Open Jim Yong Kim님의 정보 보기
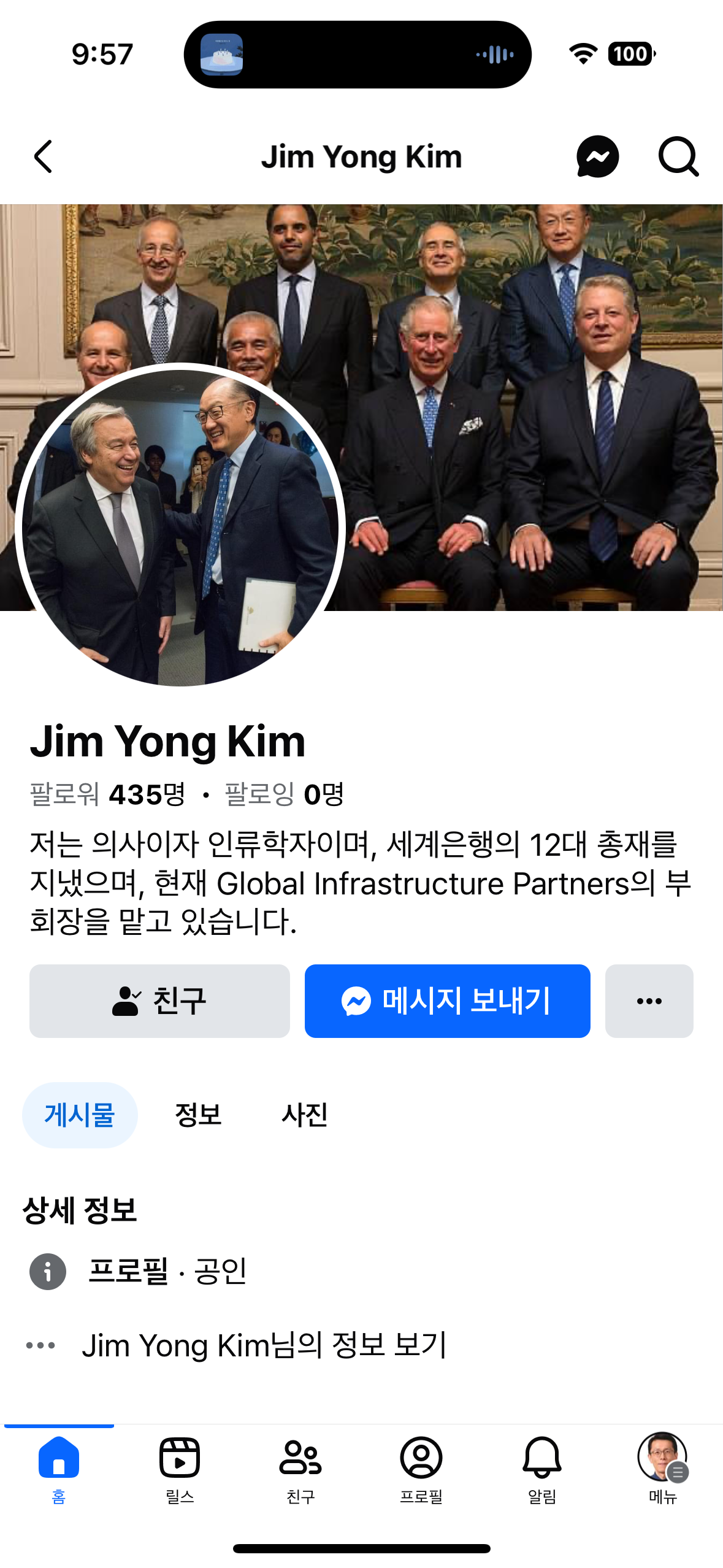 (264, 1345)
